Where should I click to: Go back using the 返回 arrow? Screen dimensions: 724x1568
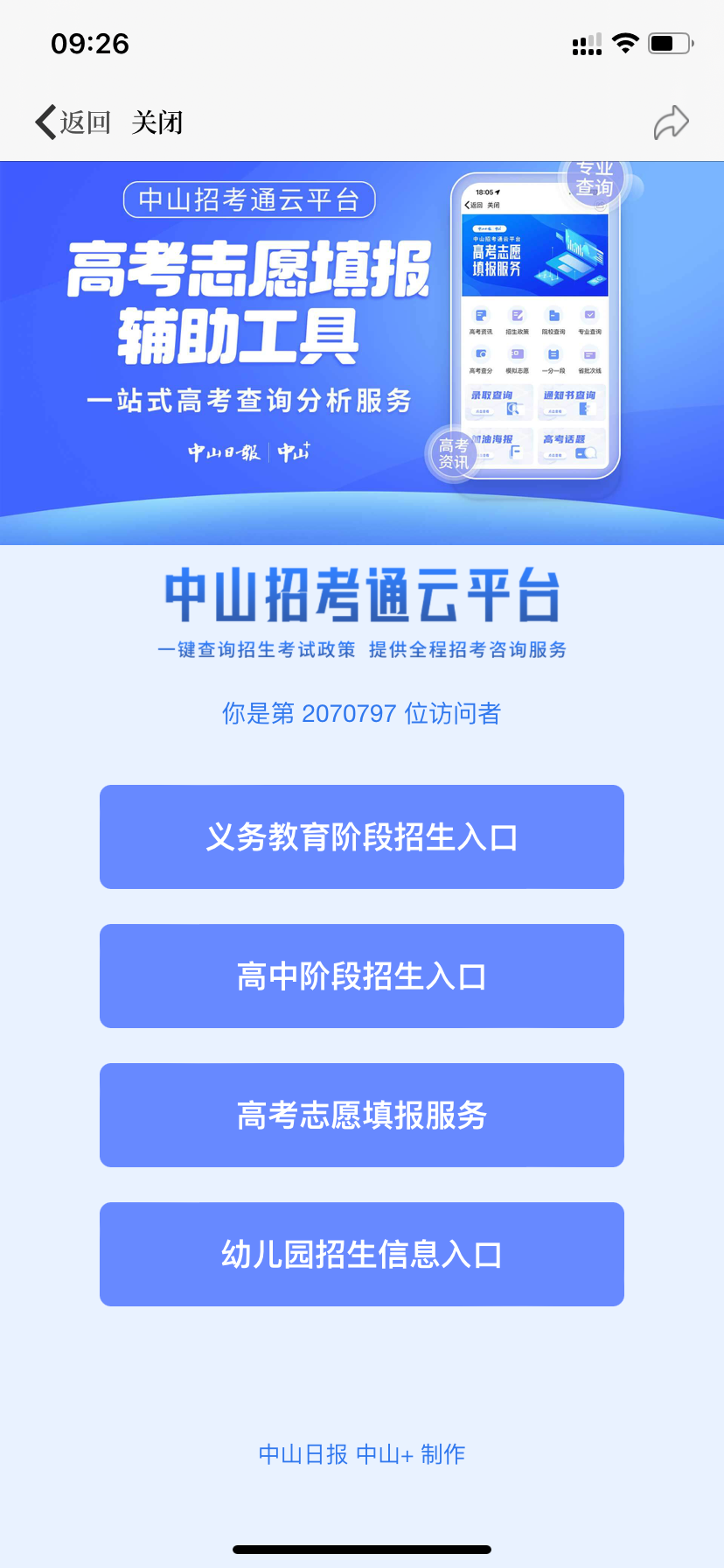point(72,122)
